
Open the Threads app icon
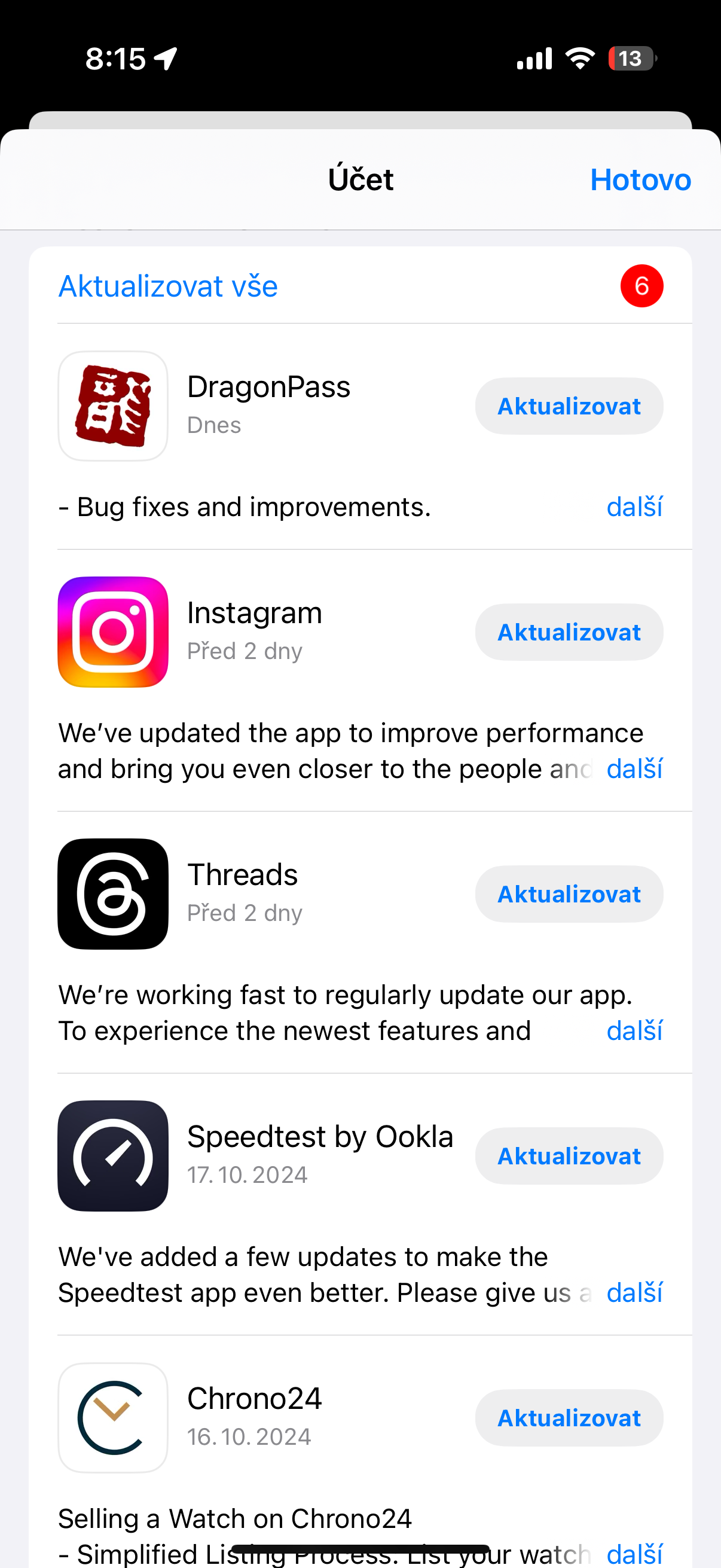(x=112, y=893)
